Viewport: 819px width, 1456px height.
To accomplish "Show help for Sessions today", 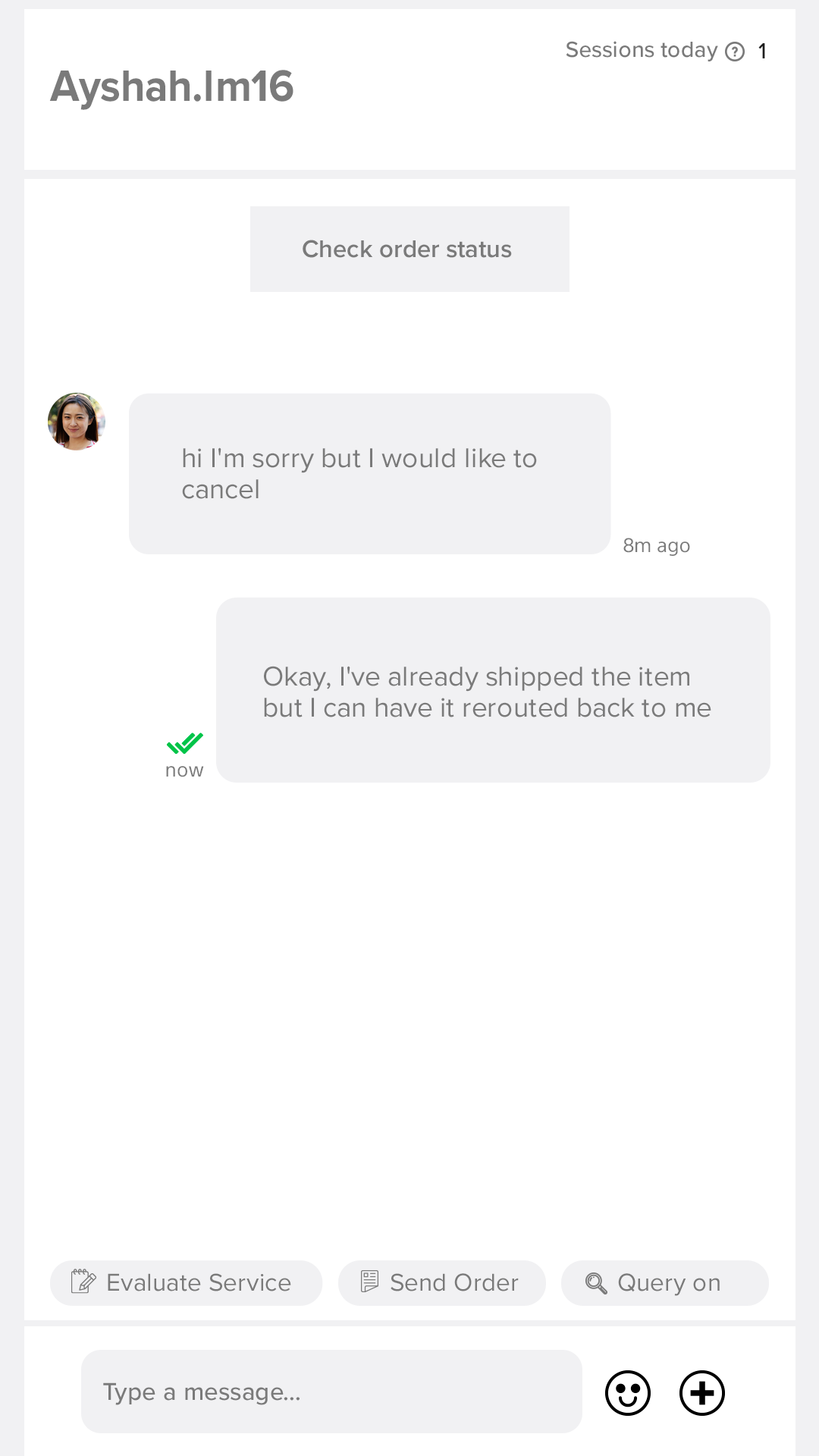I will click(x=735, y=52).
